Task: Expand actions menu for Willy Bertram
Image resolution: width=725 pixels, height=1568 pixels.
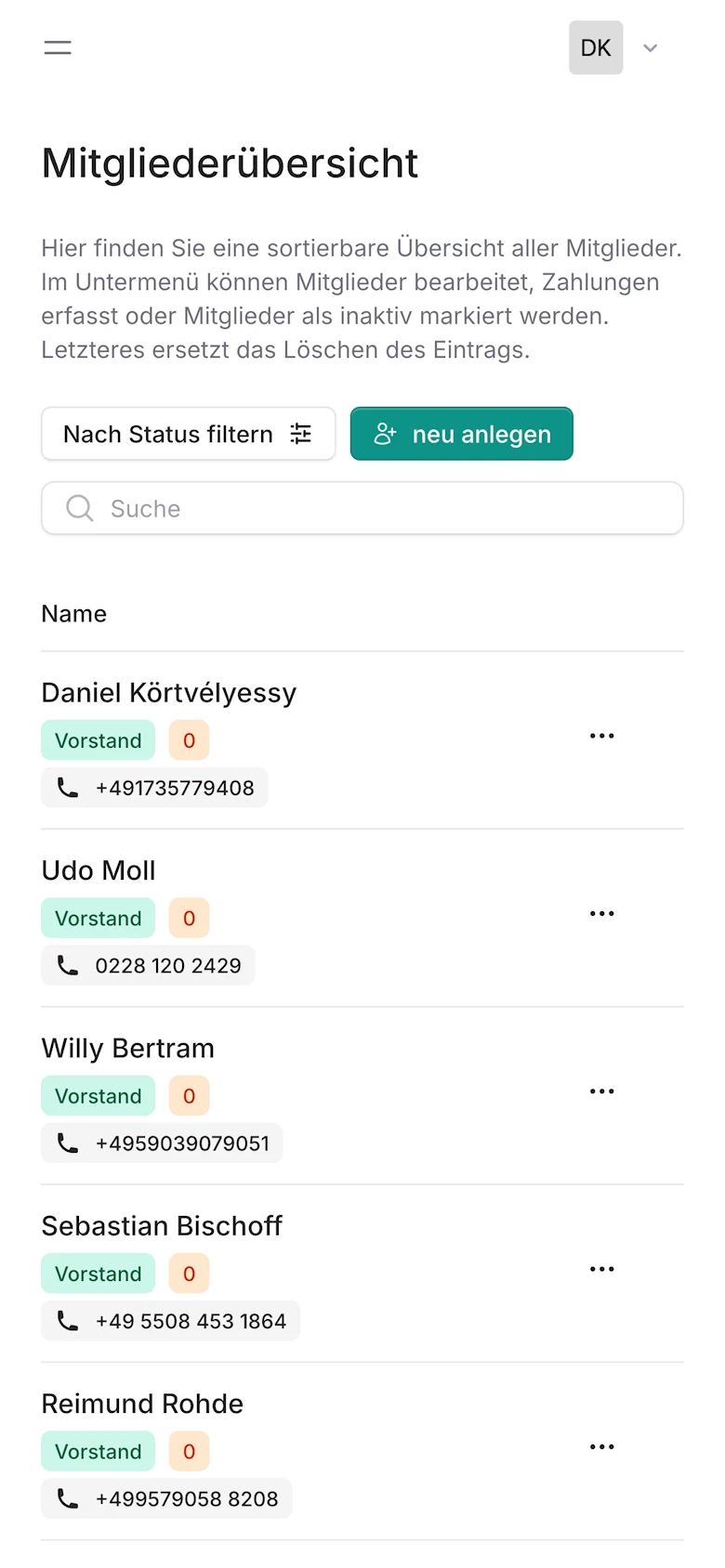Action: coord(601,1091)
